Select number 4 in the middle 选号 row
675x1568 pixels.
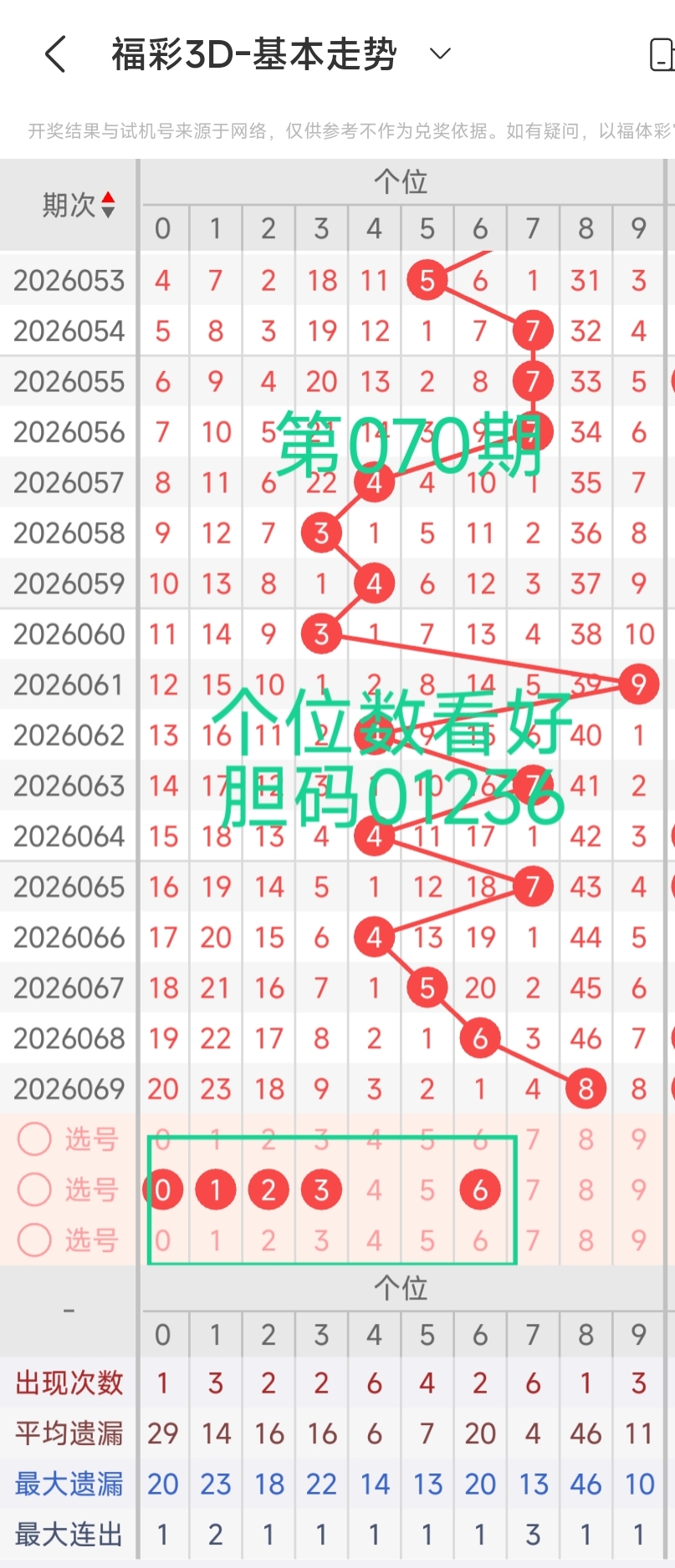pyautogui.click(x=374, y=1189)
